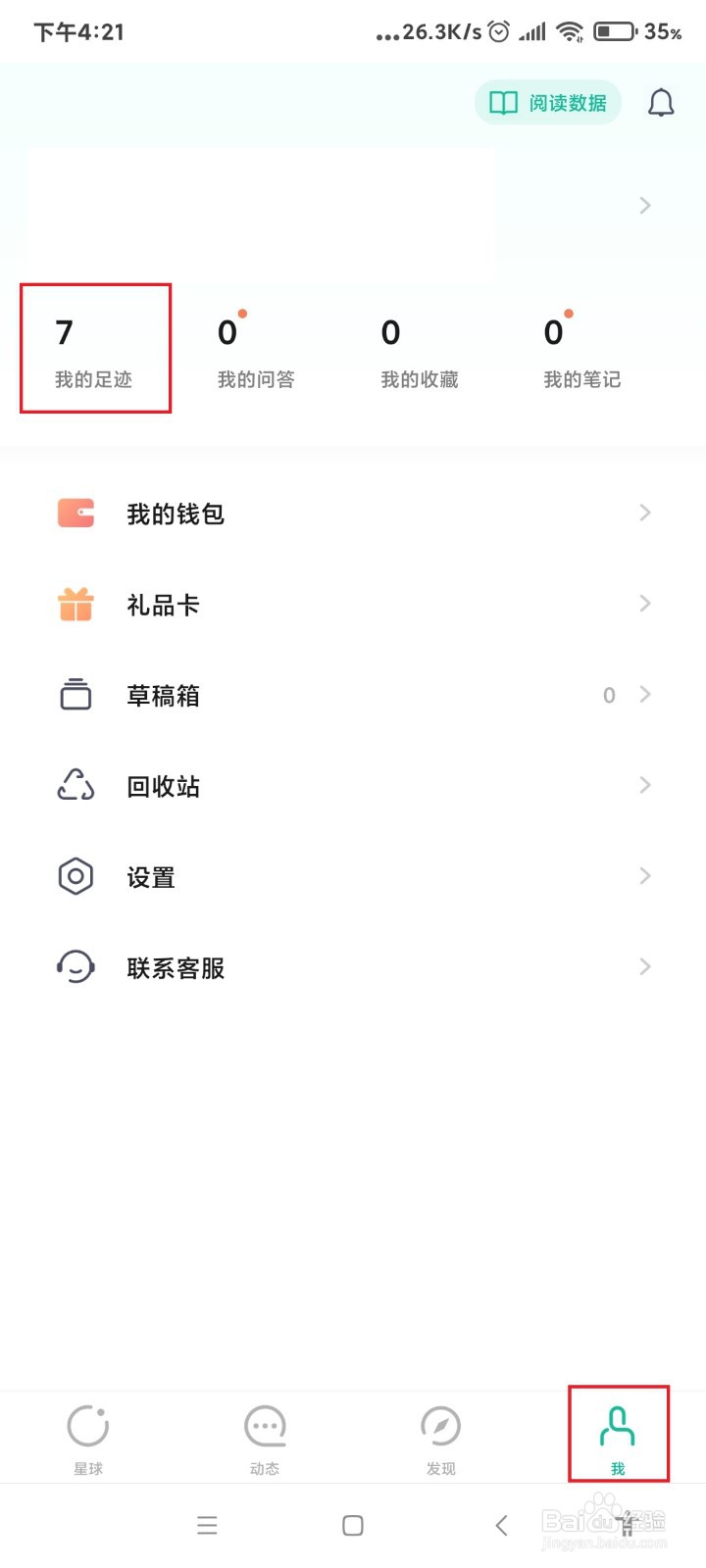Tap the system home button

pyautogui.click(x=353, y=1525)
